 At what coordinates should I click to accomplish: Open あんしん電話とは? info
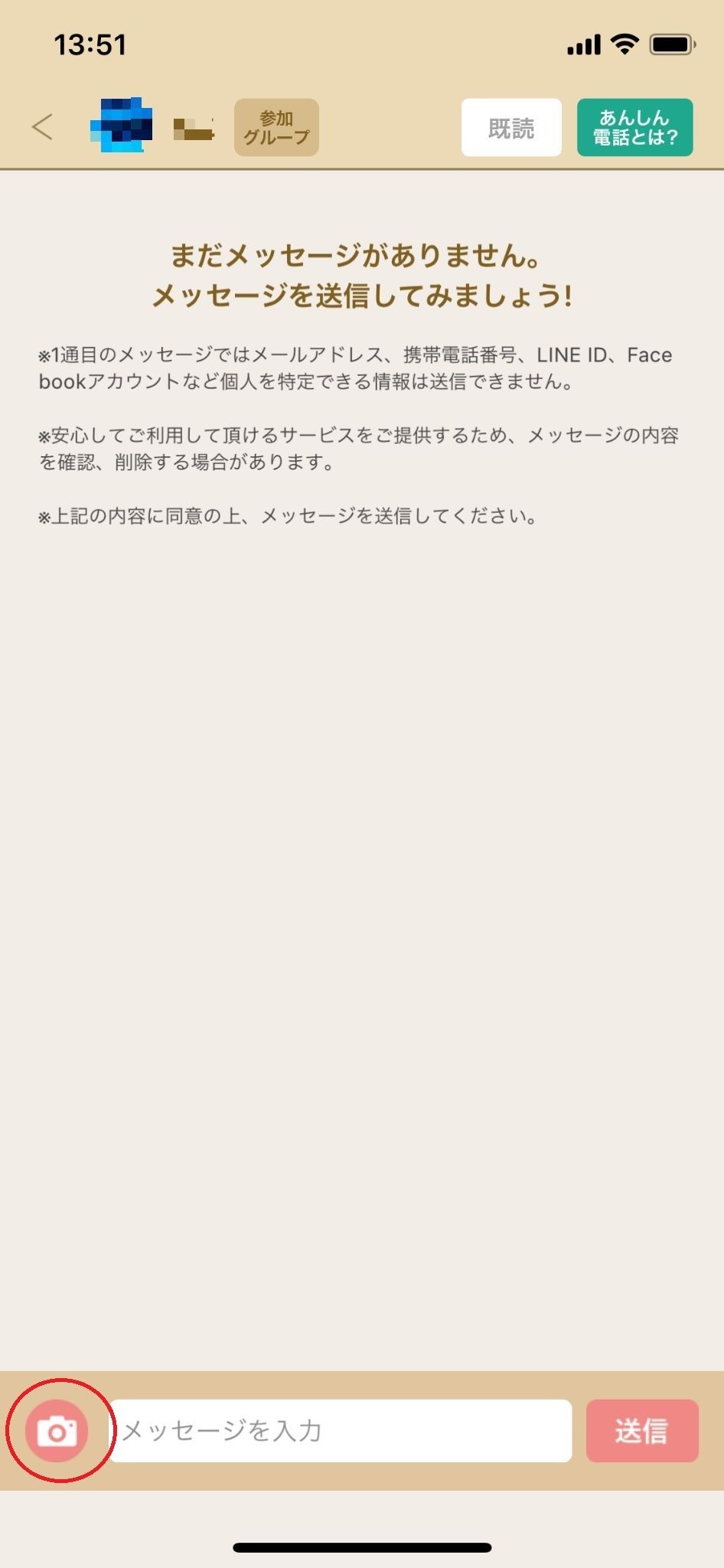point(634,128)
